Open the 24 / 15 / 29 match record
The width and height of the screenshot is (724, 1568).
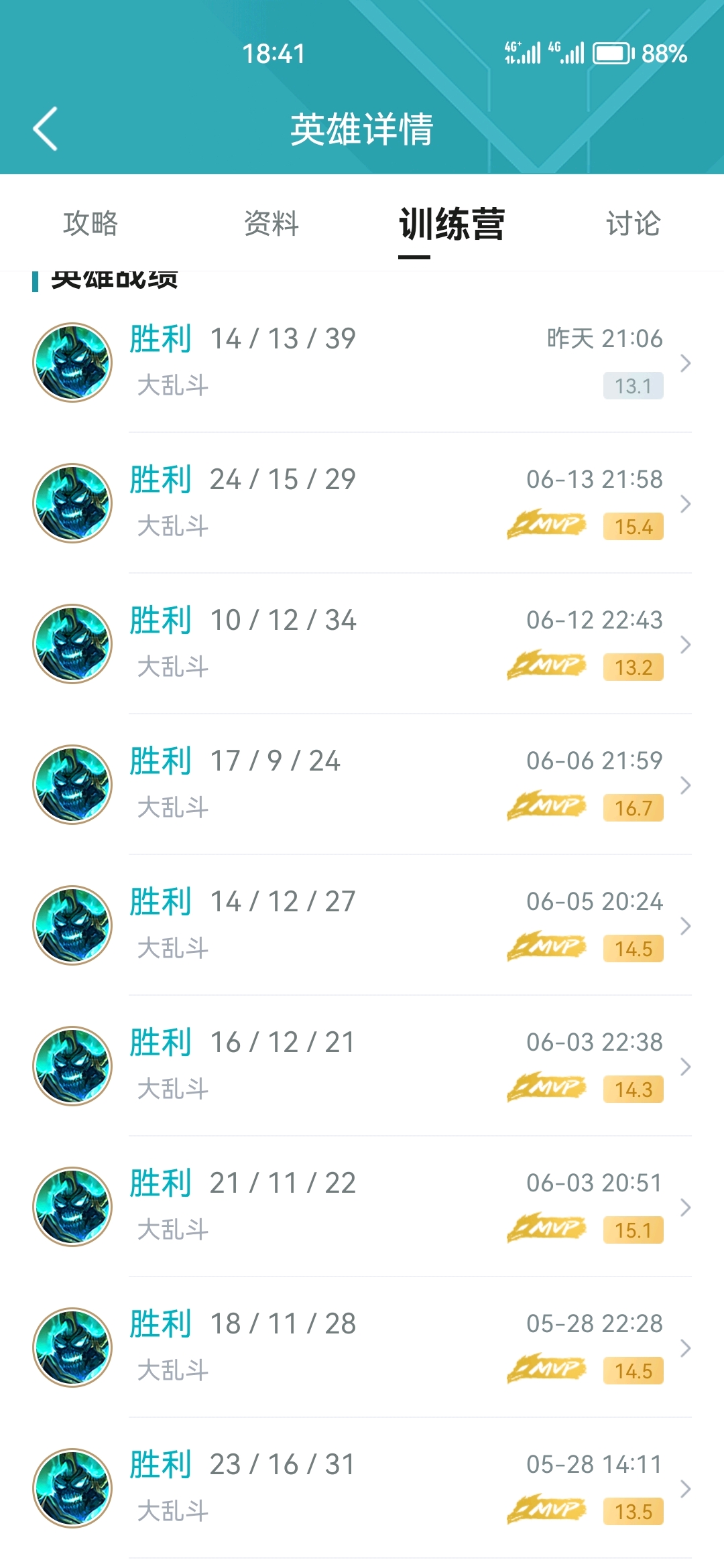(x=362, y=503)
